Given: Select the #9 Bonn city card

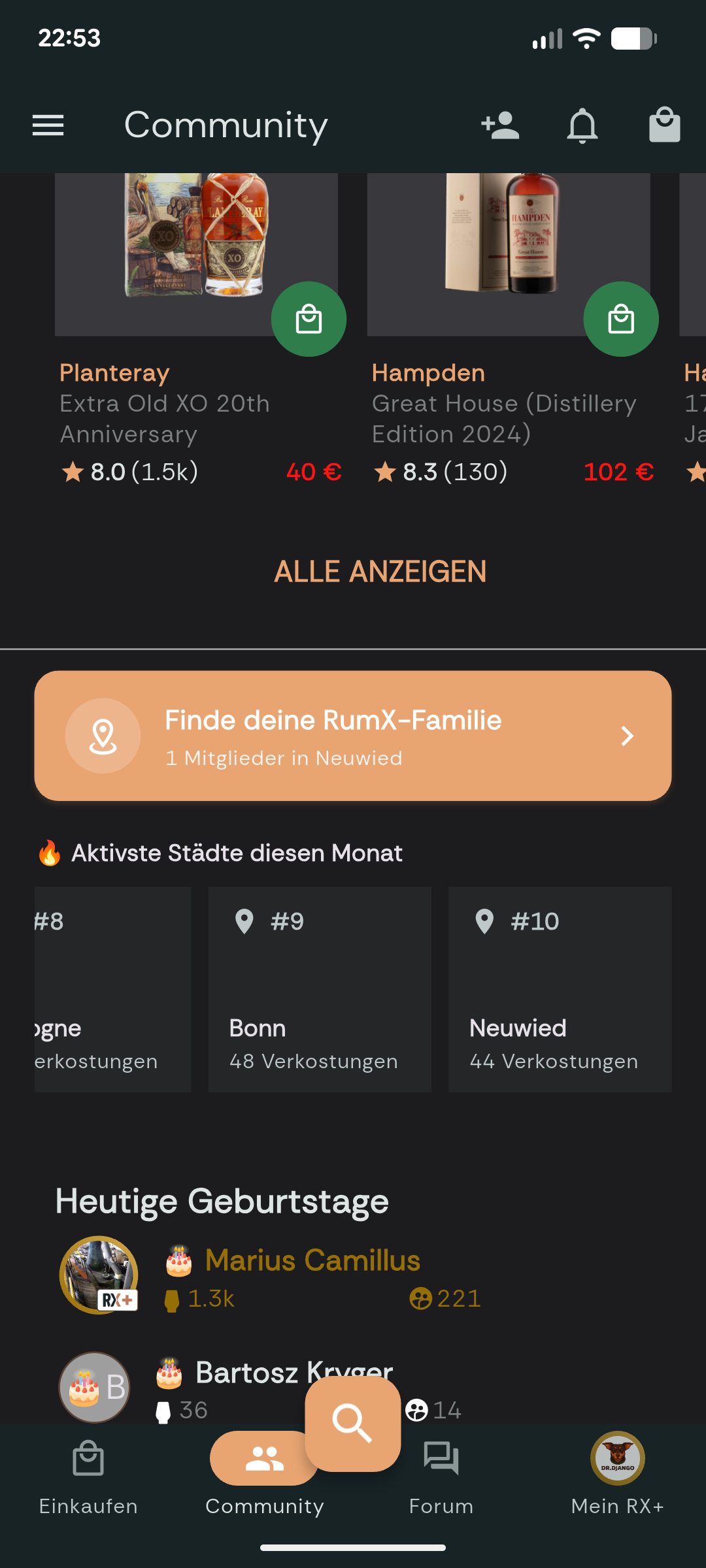Looking at the screenshot, I should [x=320, y=989].
